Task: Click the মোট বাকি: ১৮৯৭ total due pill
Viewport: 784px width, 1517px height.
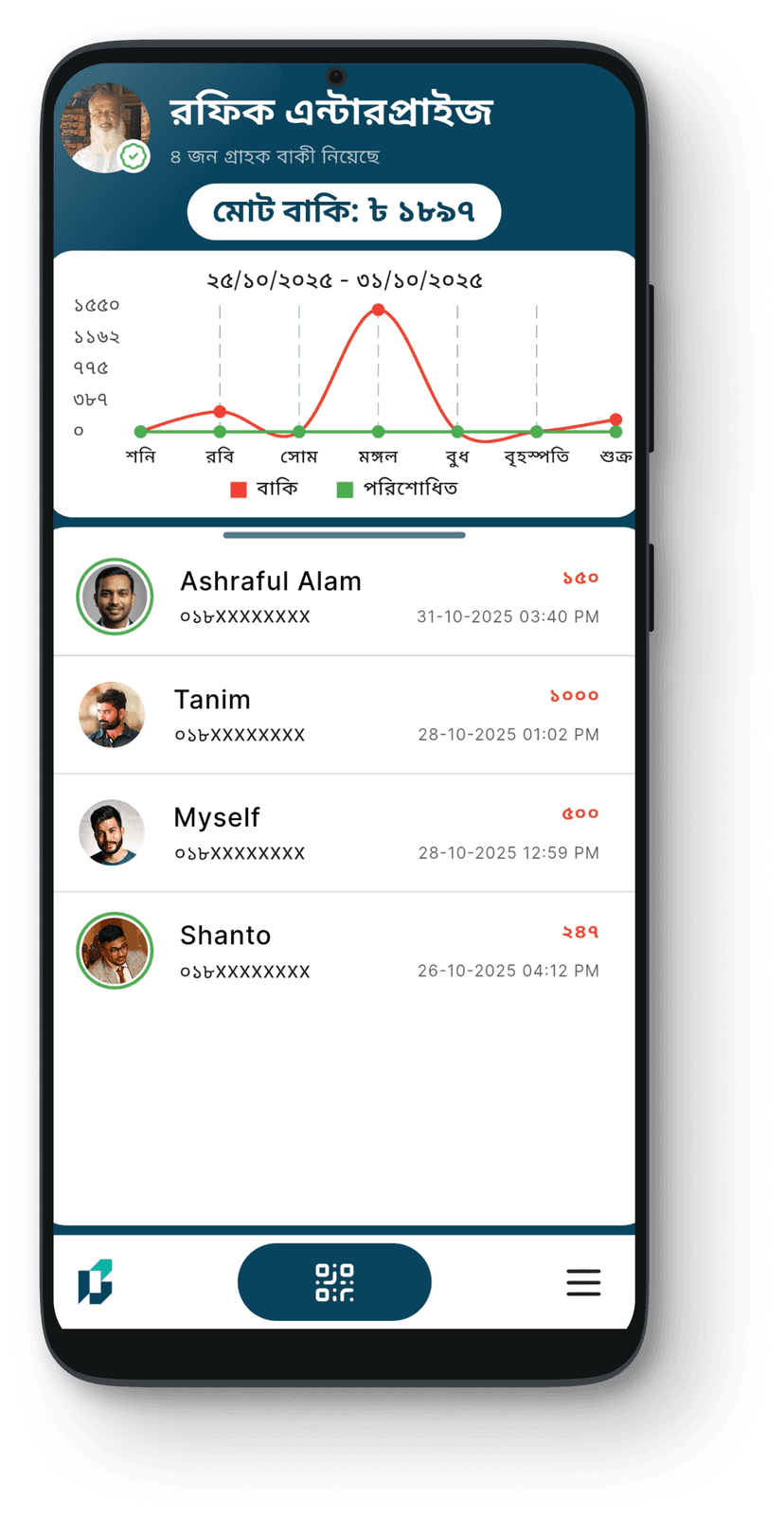Action: (345, 210)
